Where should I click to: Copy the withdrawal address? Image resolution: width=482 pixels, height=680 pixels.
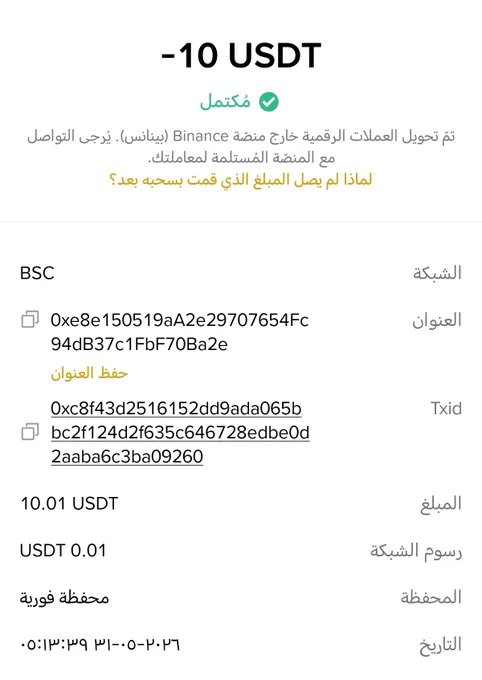30,319
